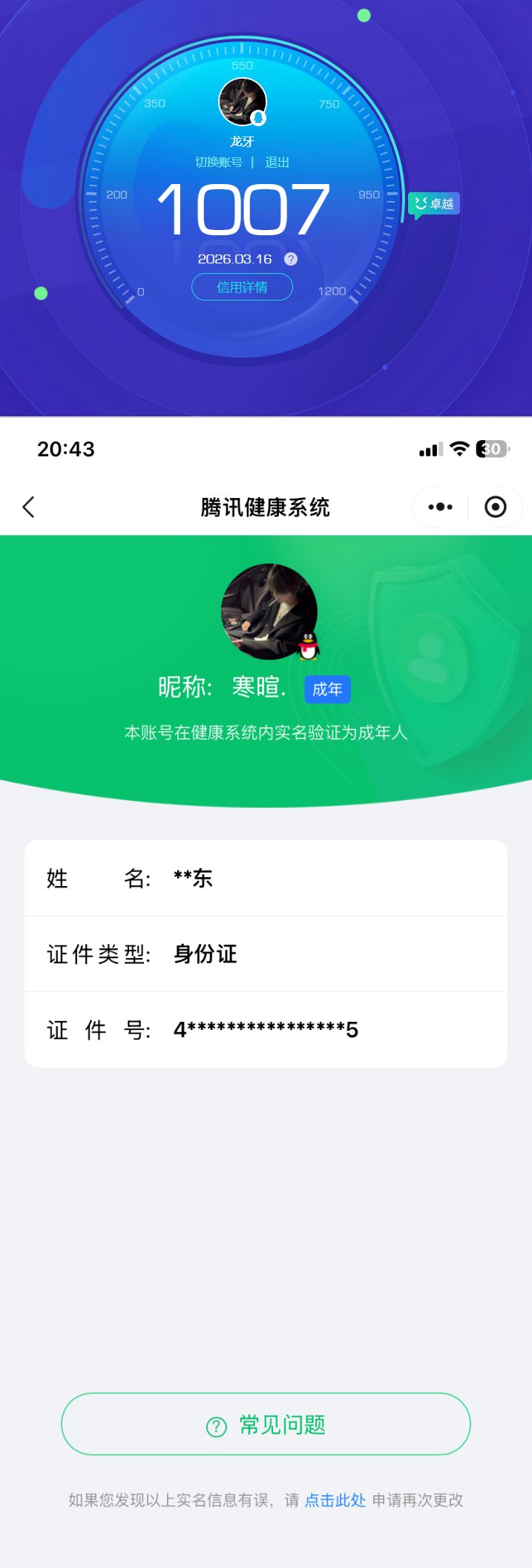Open the mini program three-dot menu

[x=440, y=508]
